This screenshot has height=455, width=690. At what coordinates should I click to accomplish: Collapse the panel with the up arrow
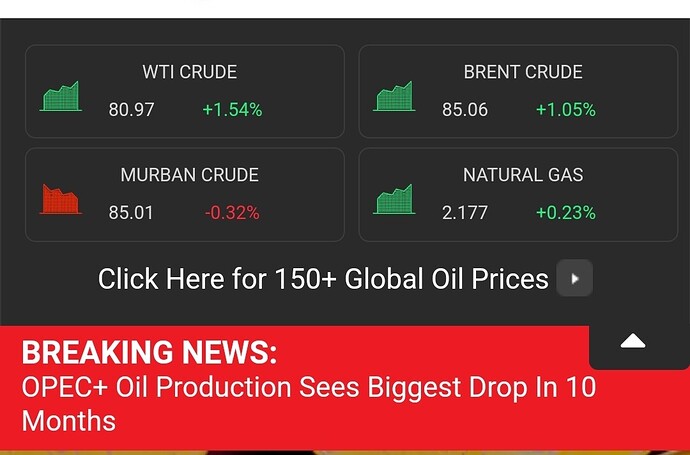click(633, 342)
